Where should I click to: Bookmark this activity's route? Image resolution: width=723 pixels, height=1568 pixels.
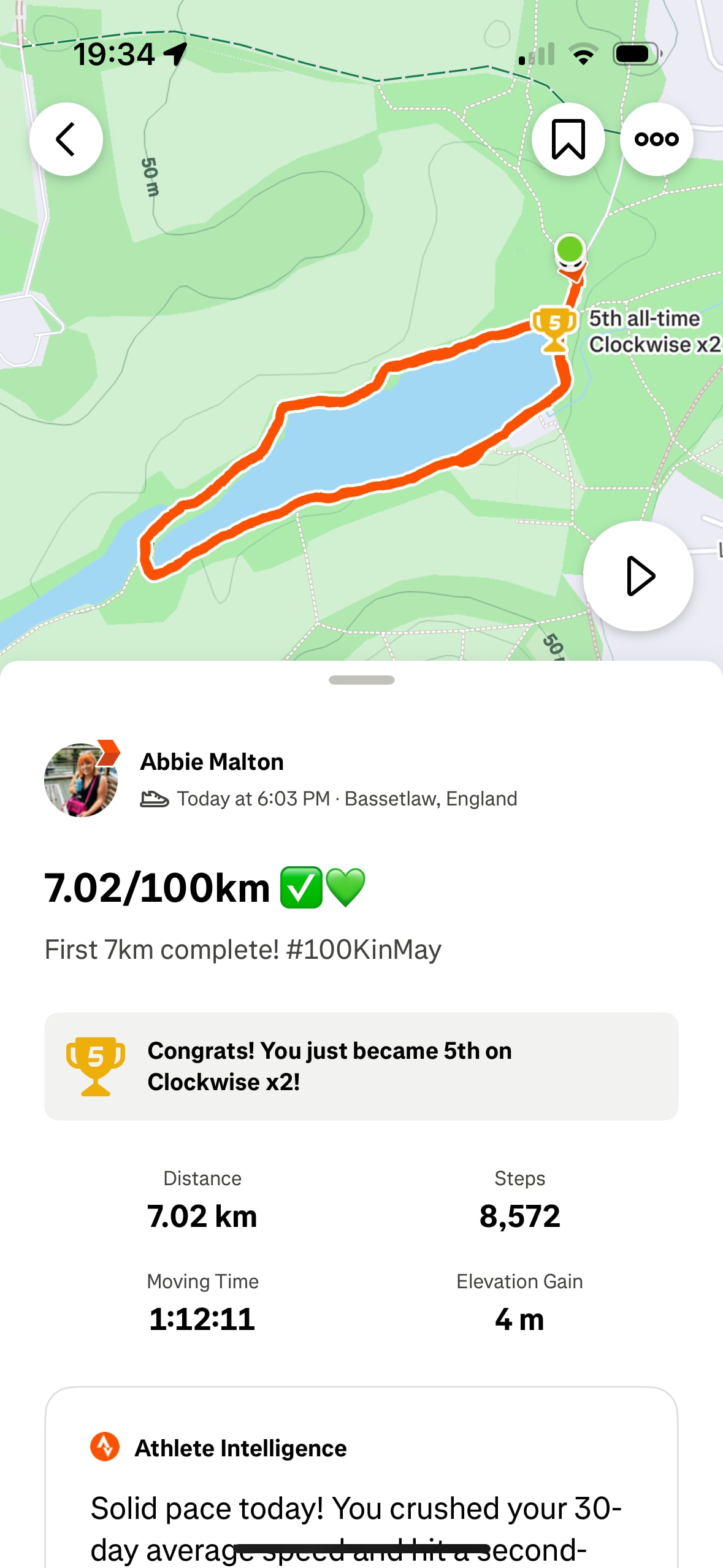pyautogui.click(x=568, y=139)
